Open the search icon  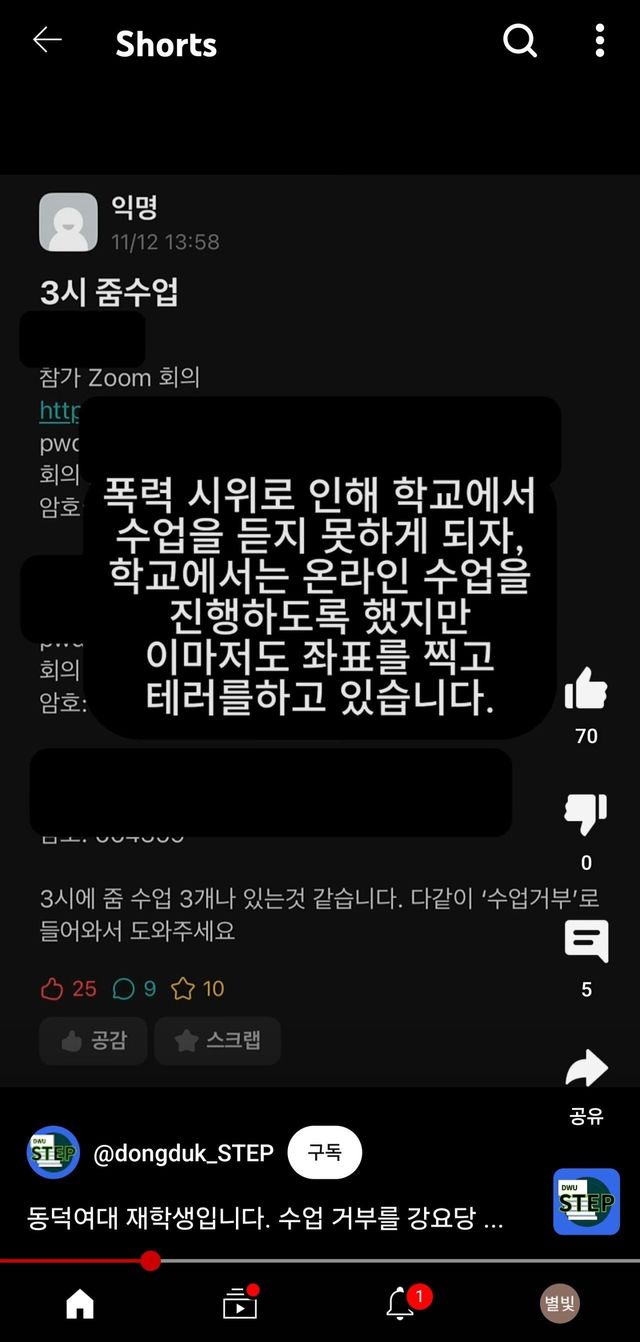519,41
